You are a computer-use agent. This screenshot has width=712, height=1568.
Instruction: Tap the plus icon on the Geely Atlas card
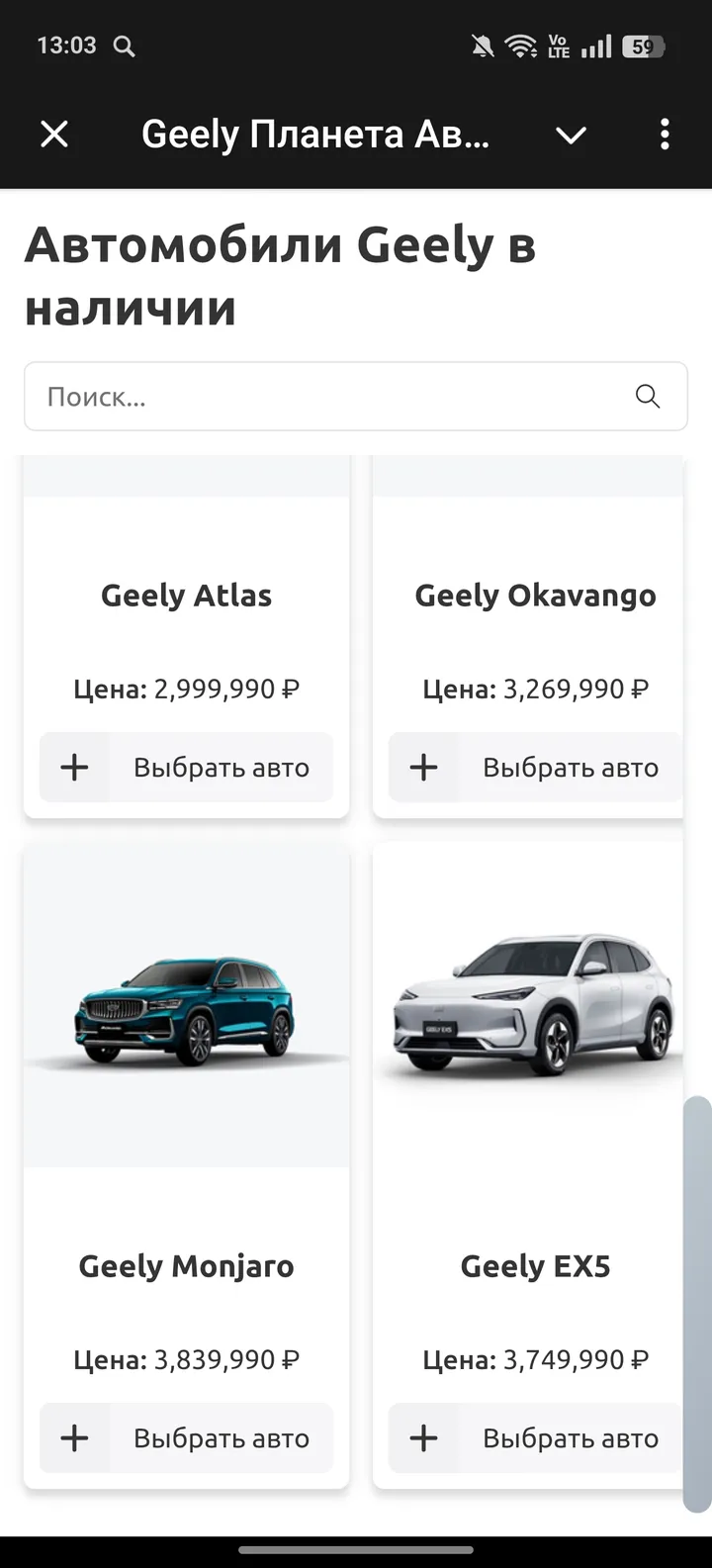(73, 767)
